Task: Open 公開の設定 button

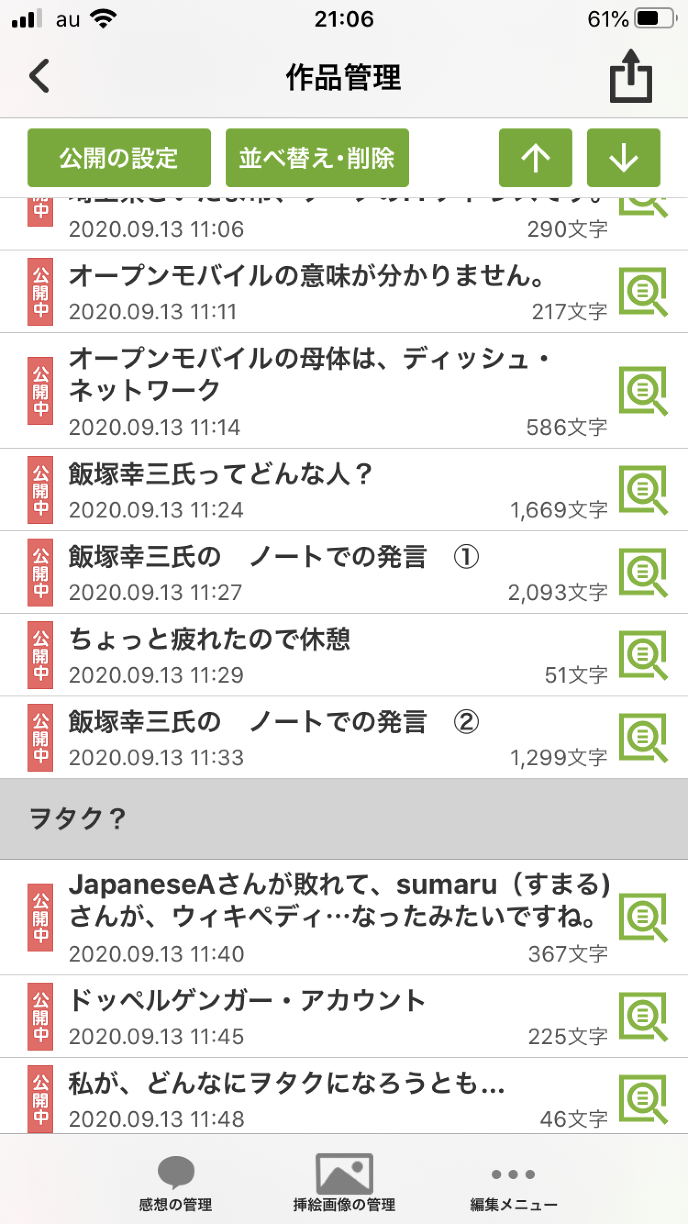Action: [x=119, y=158]
